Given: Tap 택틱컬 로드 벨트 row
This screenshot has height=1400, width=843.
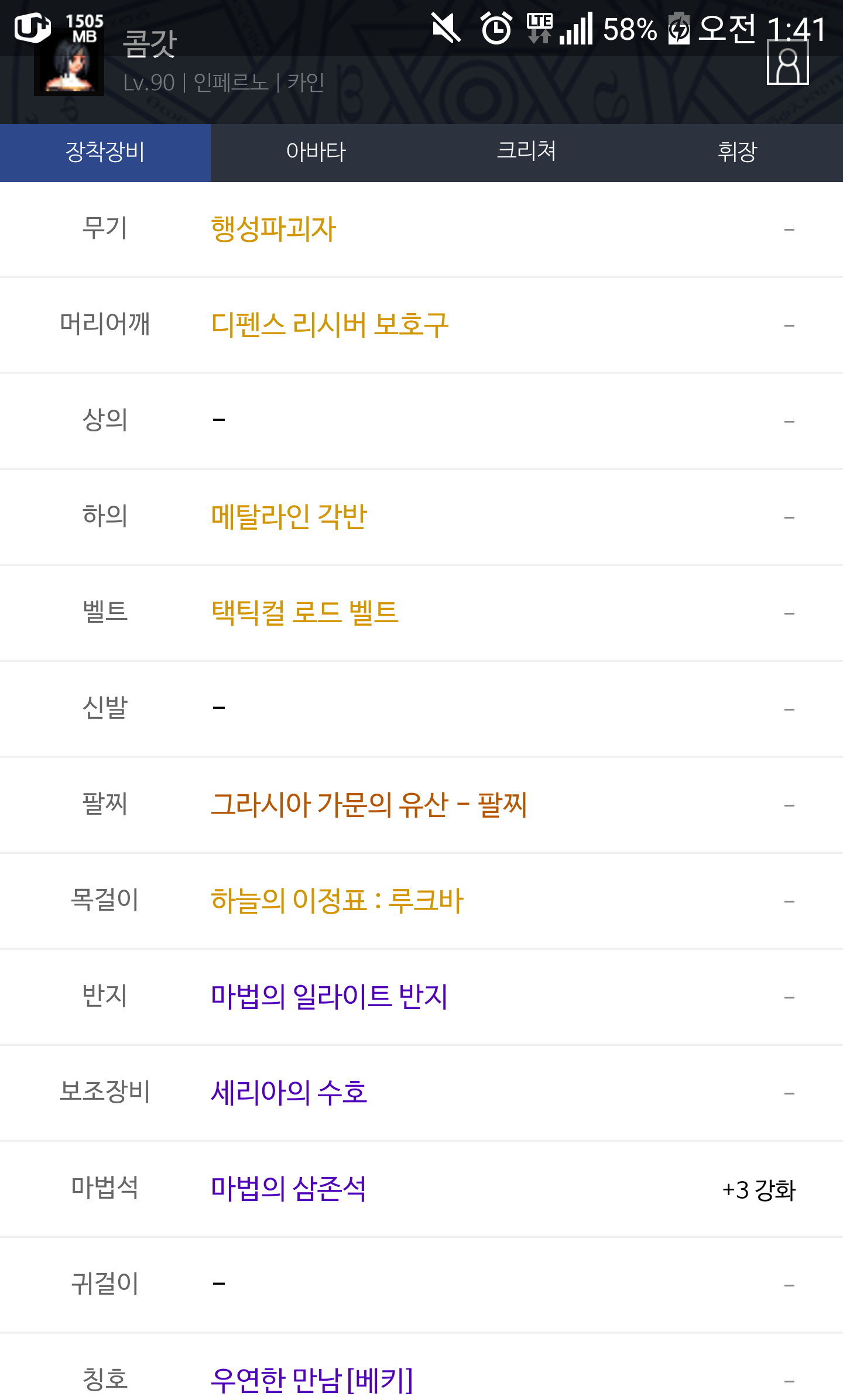Looking at the screenshot, I should pos(421,613).
